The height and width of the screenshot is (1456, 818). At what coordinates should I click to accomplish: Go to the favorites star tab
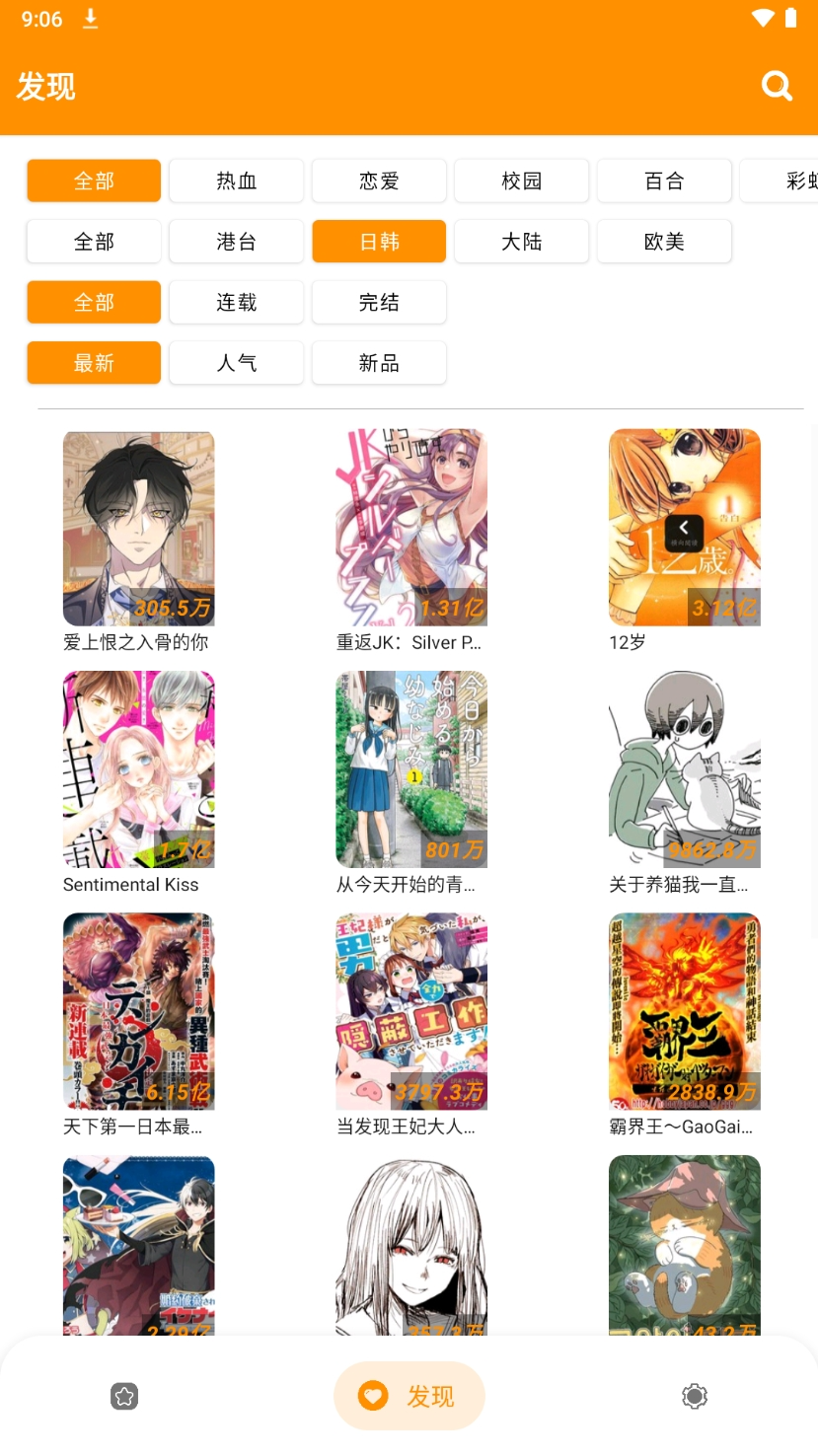tap(124, 1396)
